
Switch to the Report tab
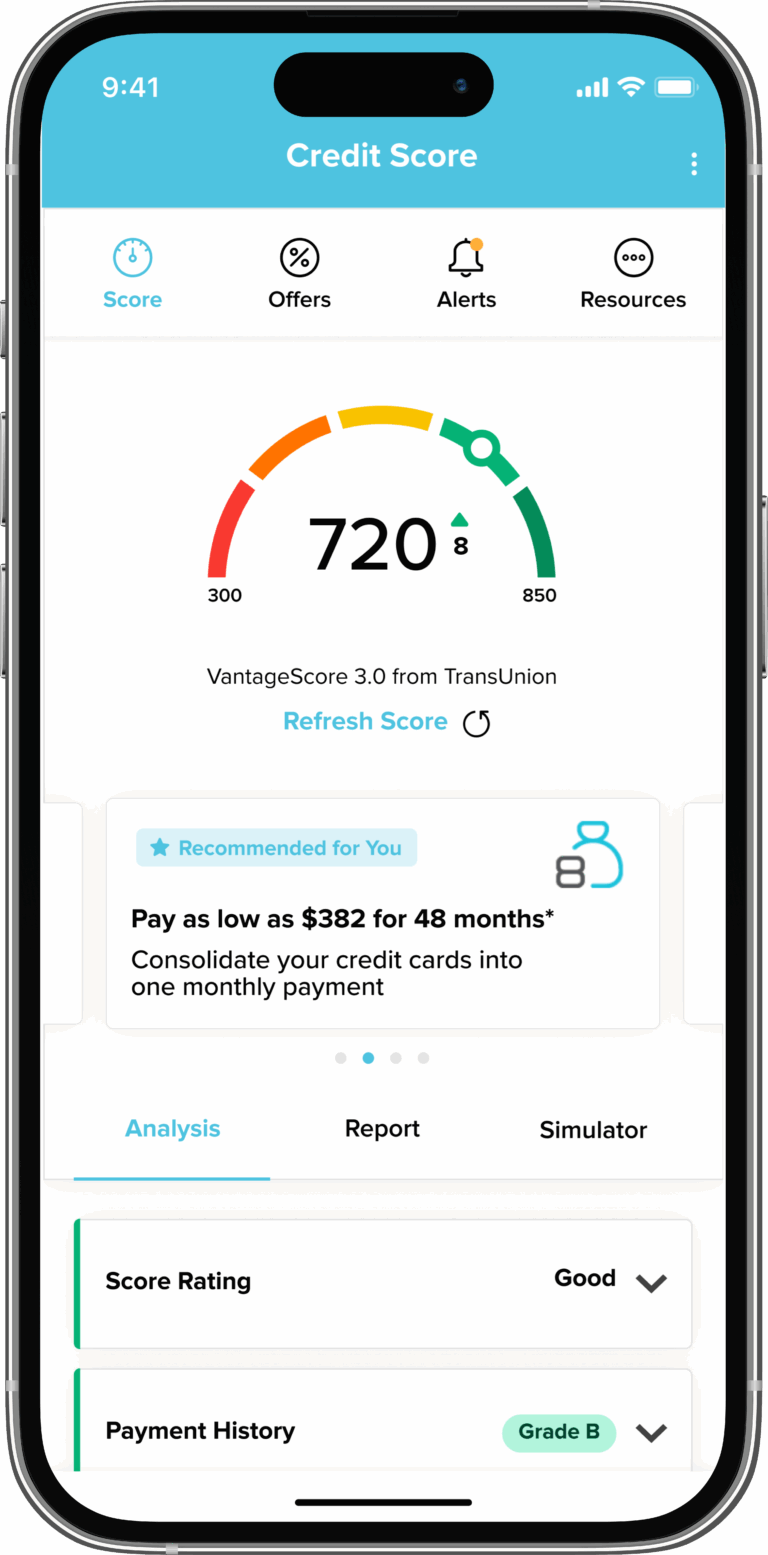tap(382, 1129)
